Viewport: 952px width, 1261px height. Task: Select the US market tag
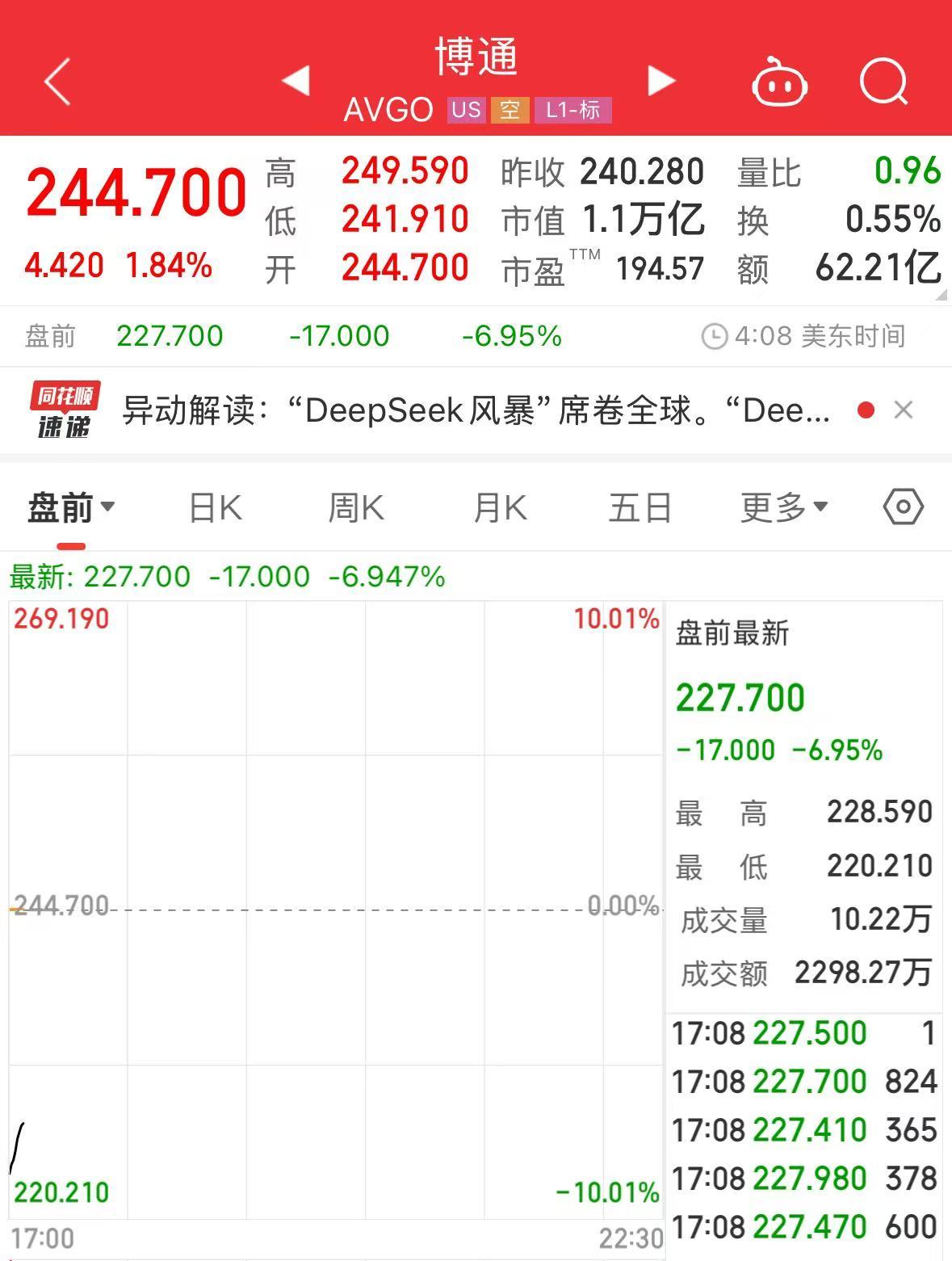[466, 110]
